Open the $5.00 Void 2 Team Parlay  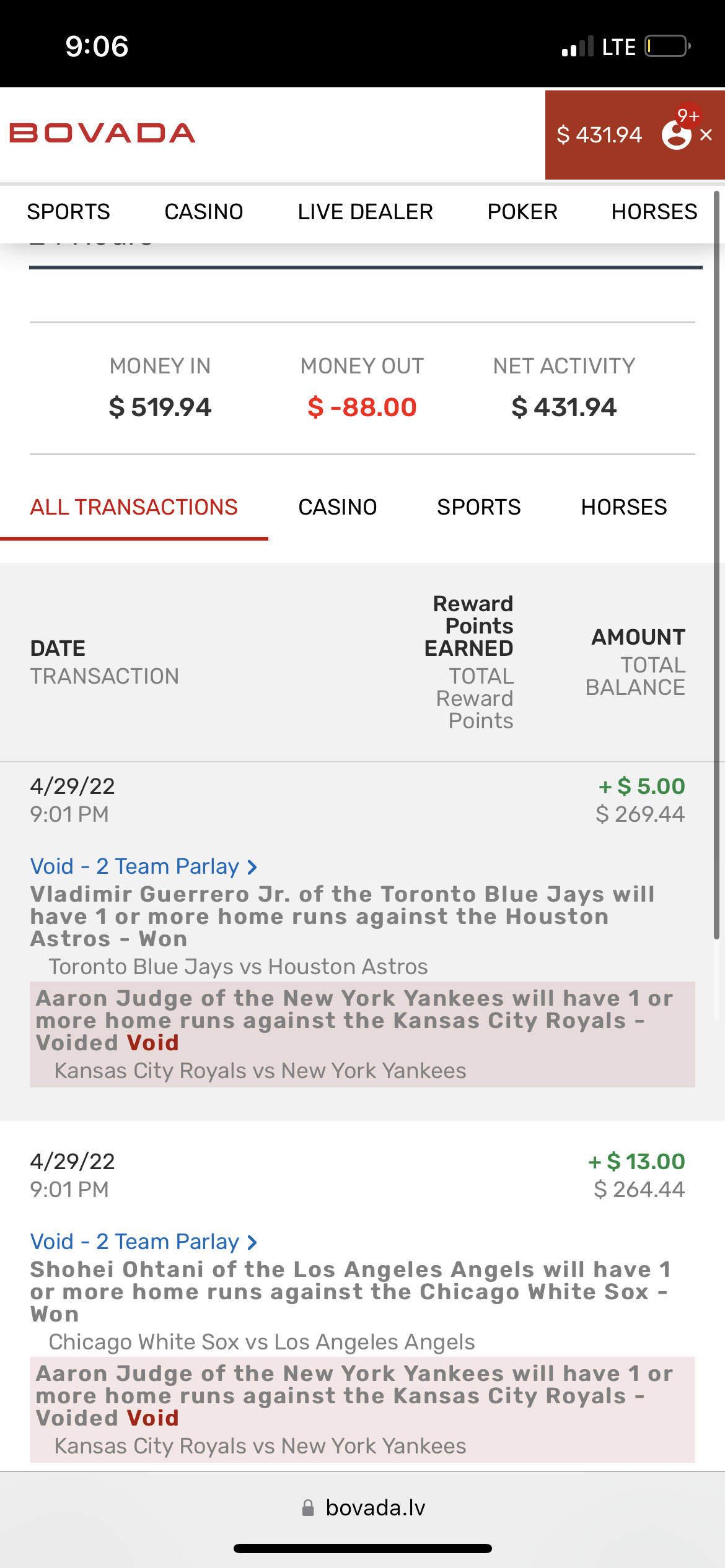click(x=144, y=866)
